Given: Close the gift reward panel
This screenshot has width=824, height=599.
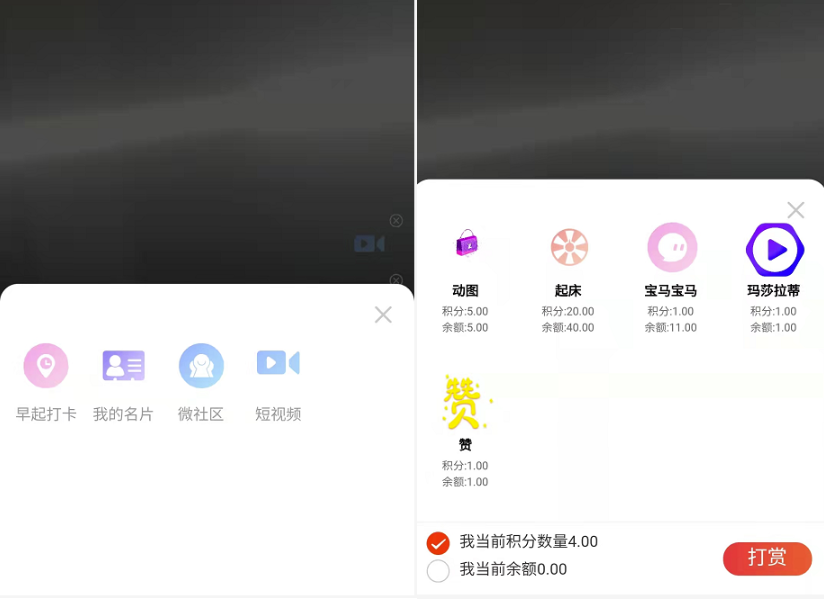Looking at the screenshot, I should pos(795,210).
